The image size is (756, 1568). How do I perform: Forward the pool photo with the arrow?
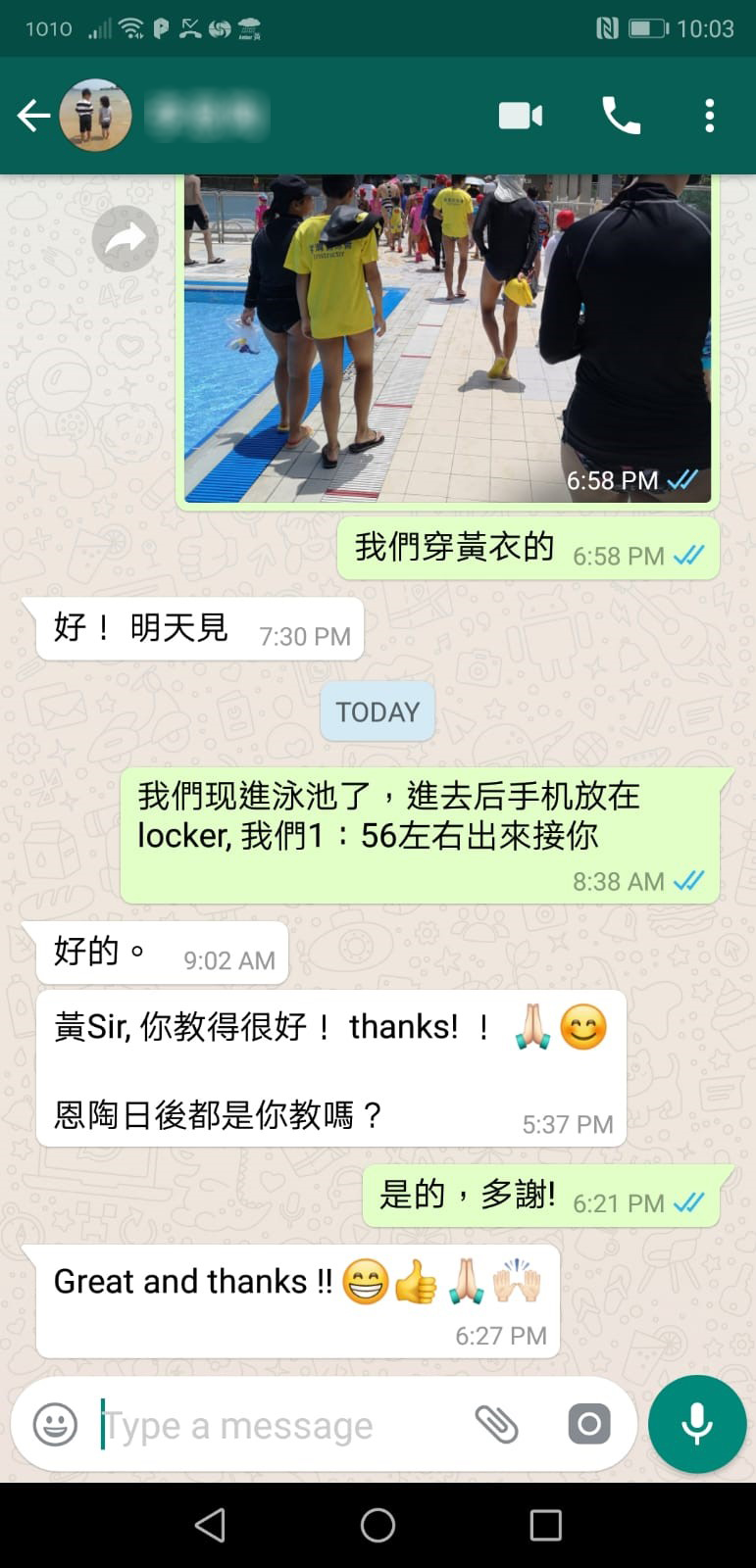point(126,239)
